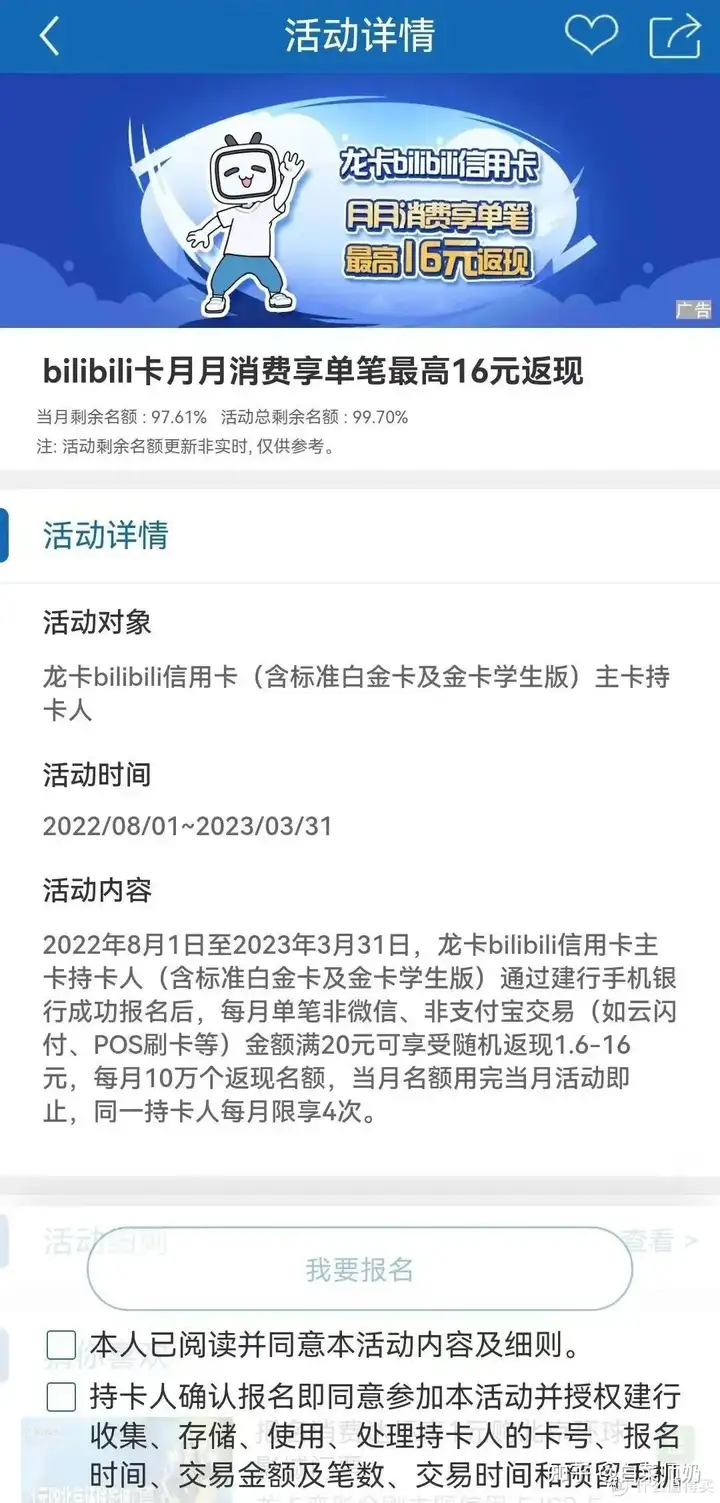Share this activity page

tap(675, 36)
